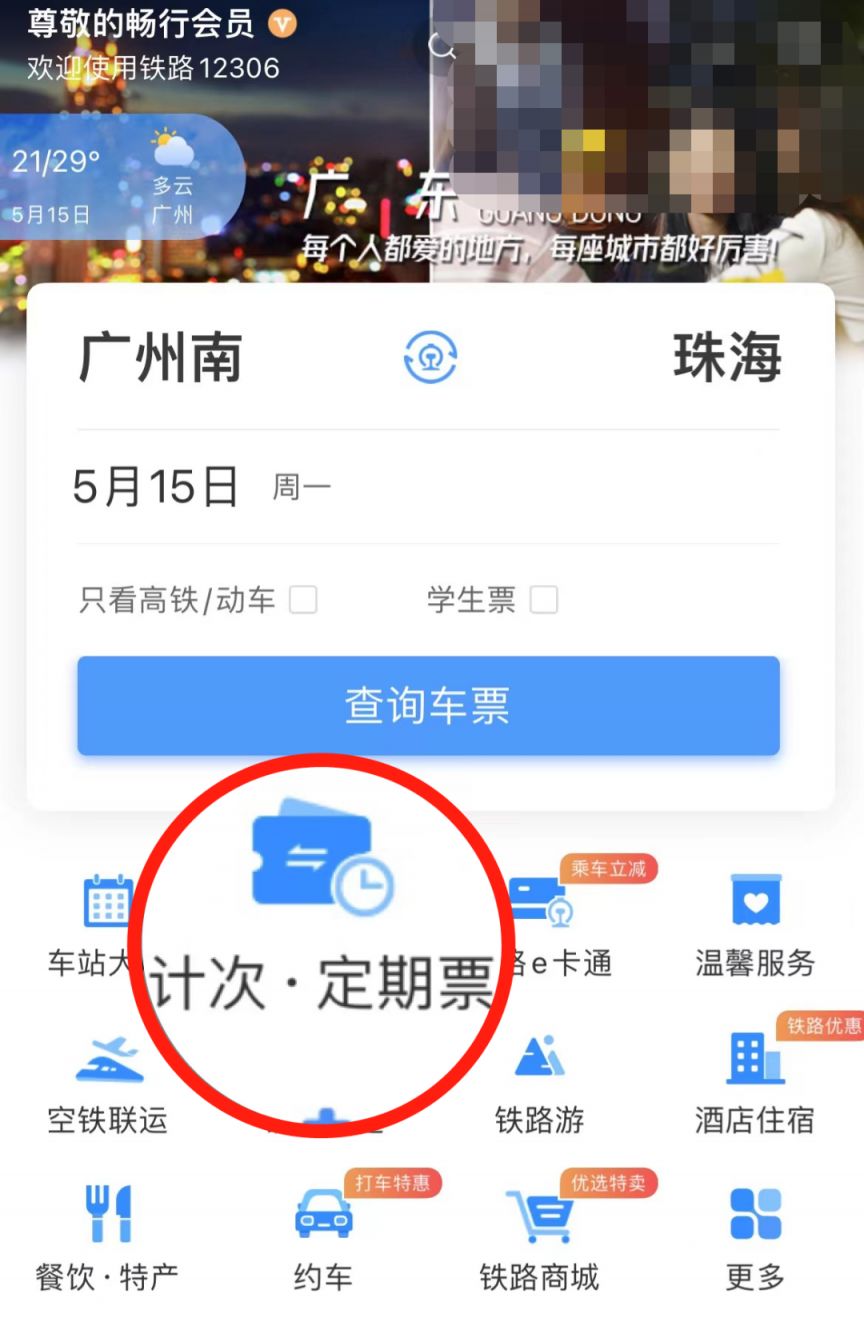
Task: Open 铁路游 section
Action: [539, 1080]
